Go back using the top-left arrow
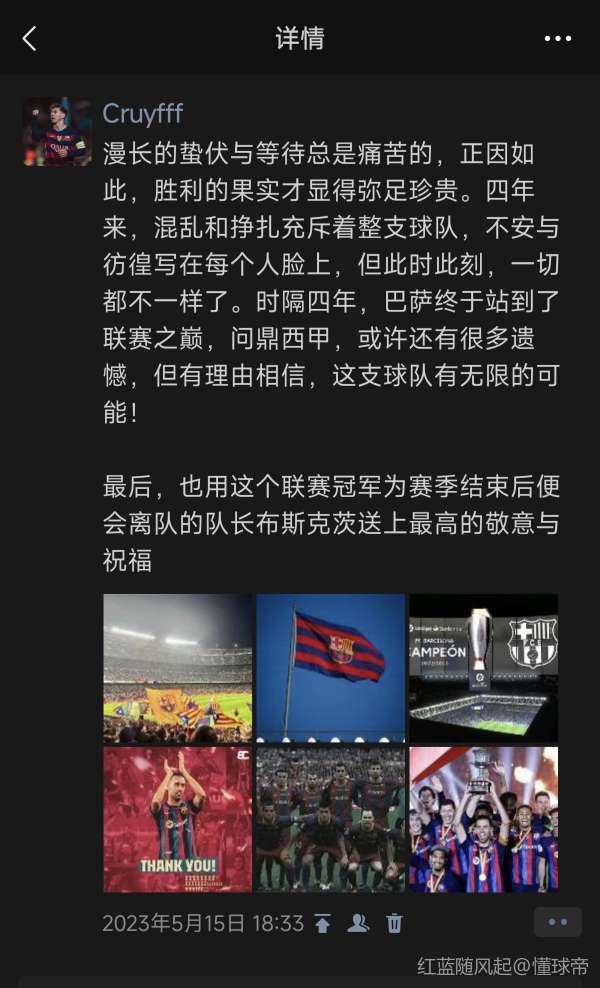 29,39
